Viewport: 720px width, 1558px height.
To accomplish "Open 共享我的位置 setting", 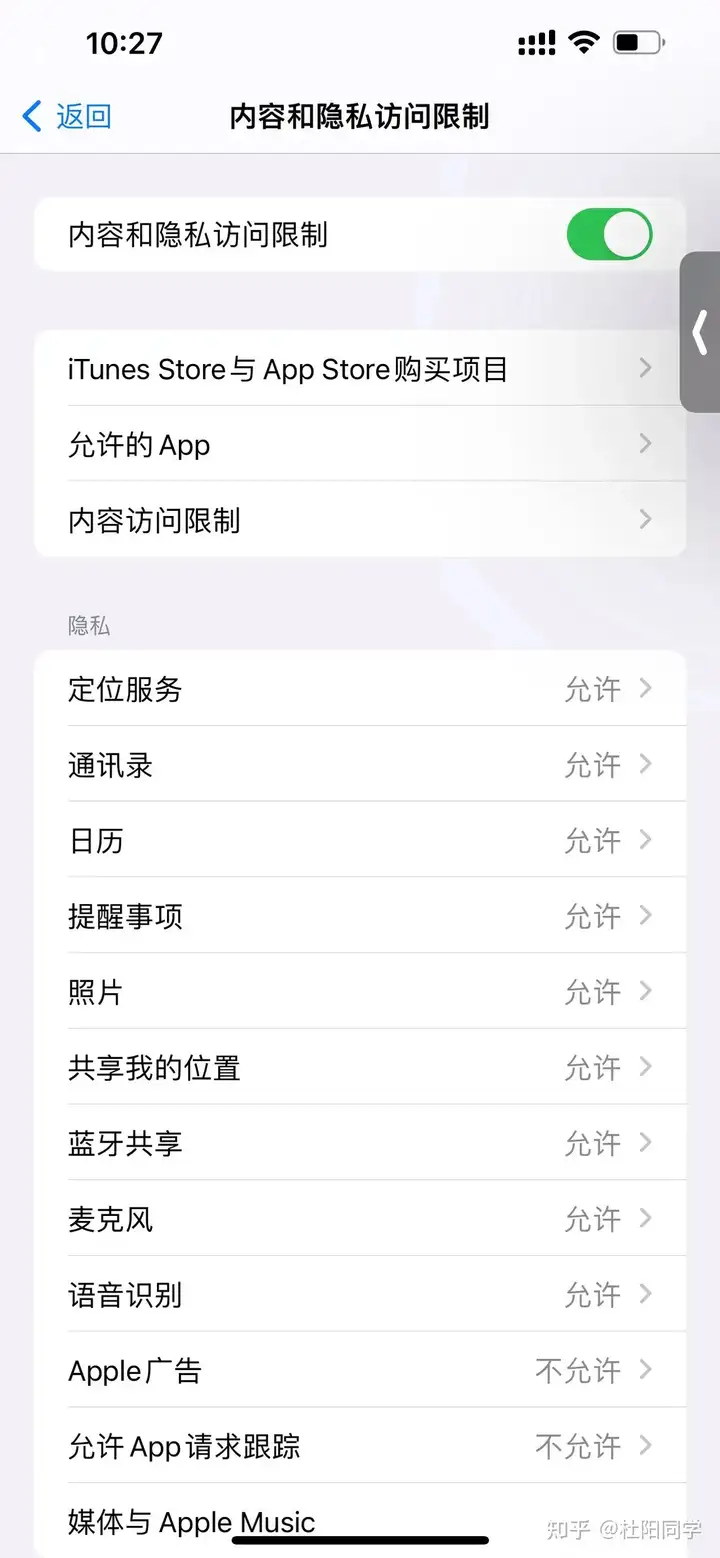I will coord(360,1067).
